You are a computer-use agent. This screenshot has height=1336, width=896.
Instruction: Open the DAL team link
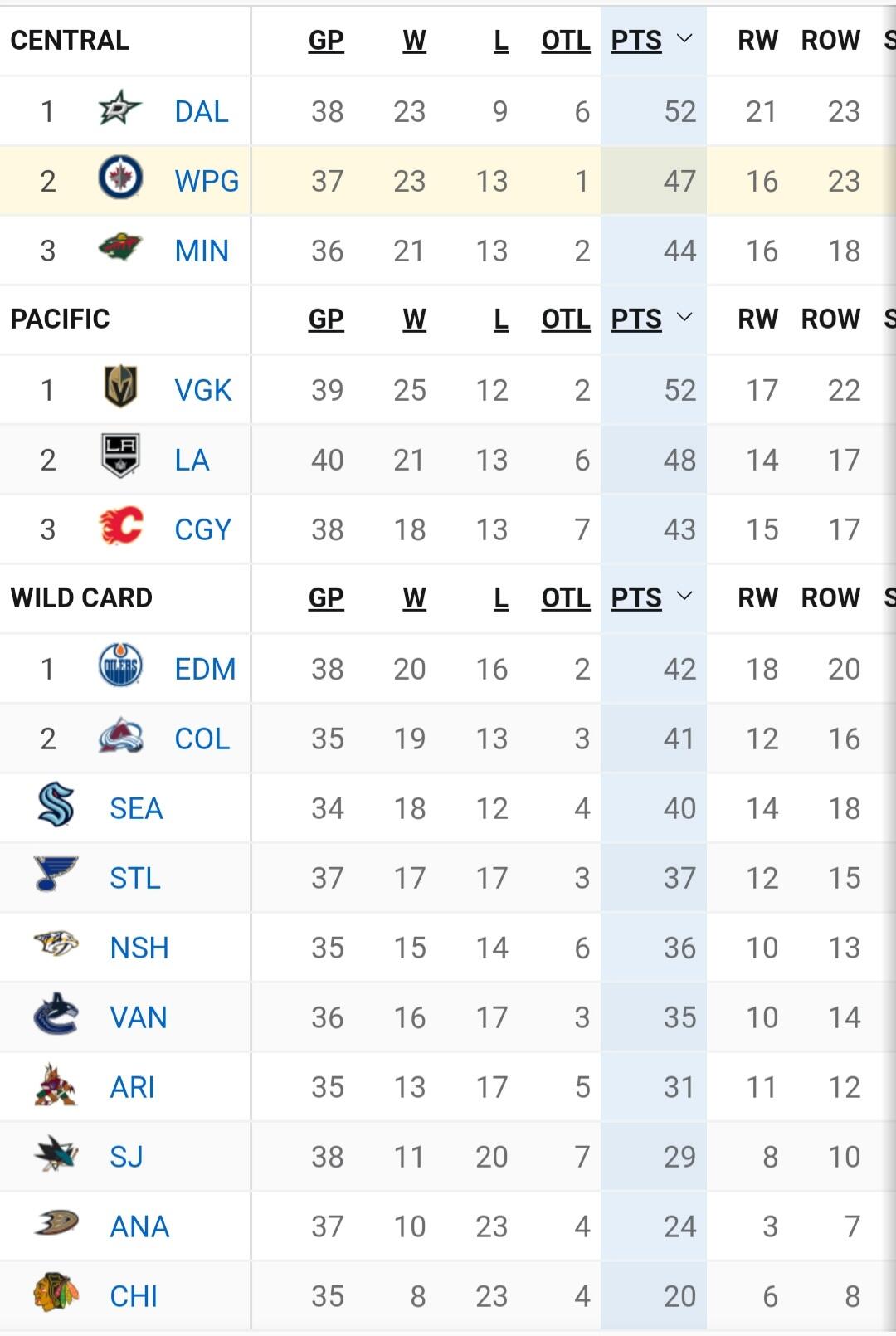(x=201, y=111)
